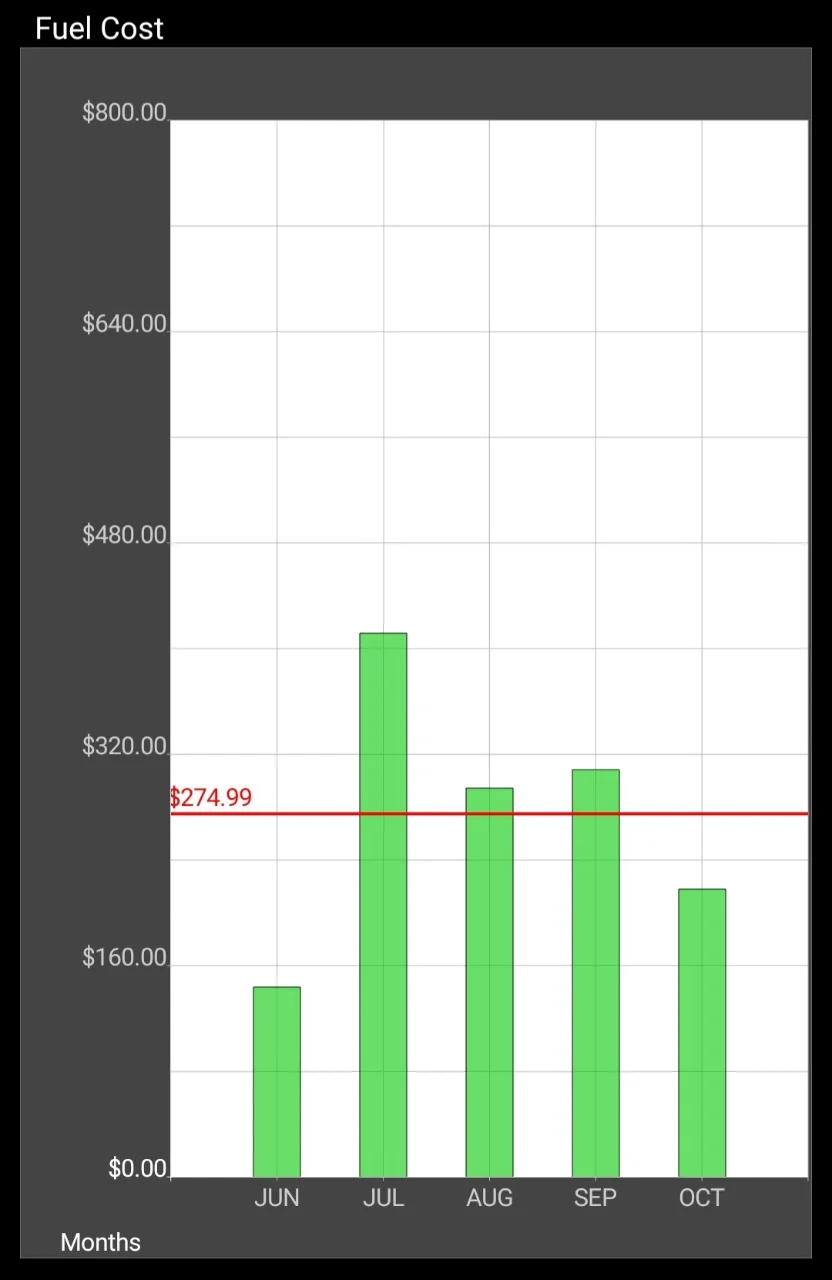Highlight the AUG fuel cost bar
This screenshot has height=1280, width=832.
click(x=489, y=982)
